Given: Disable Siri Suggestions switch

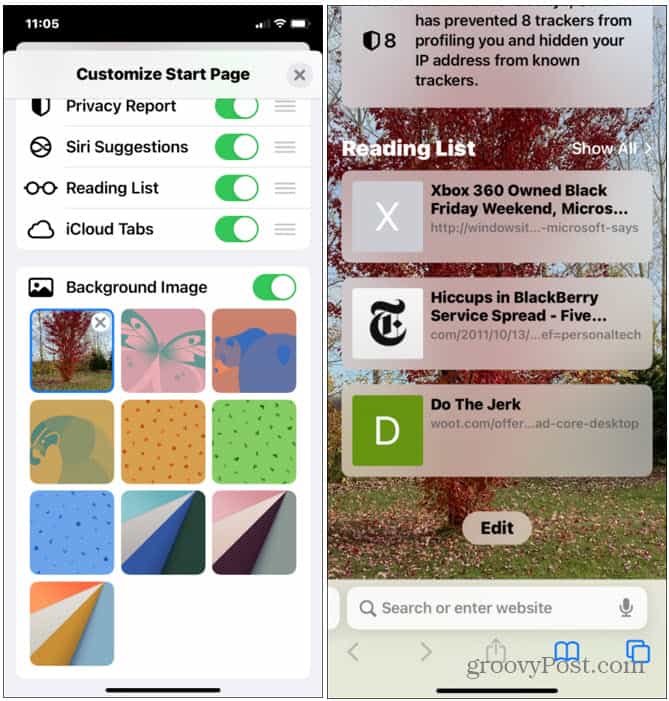Looking at the screenshot, I should (x=237, y=147).
